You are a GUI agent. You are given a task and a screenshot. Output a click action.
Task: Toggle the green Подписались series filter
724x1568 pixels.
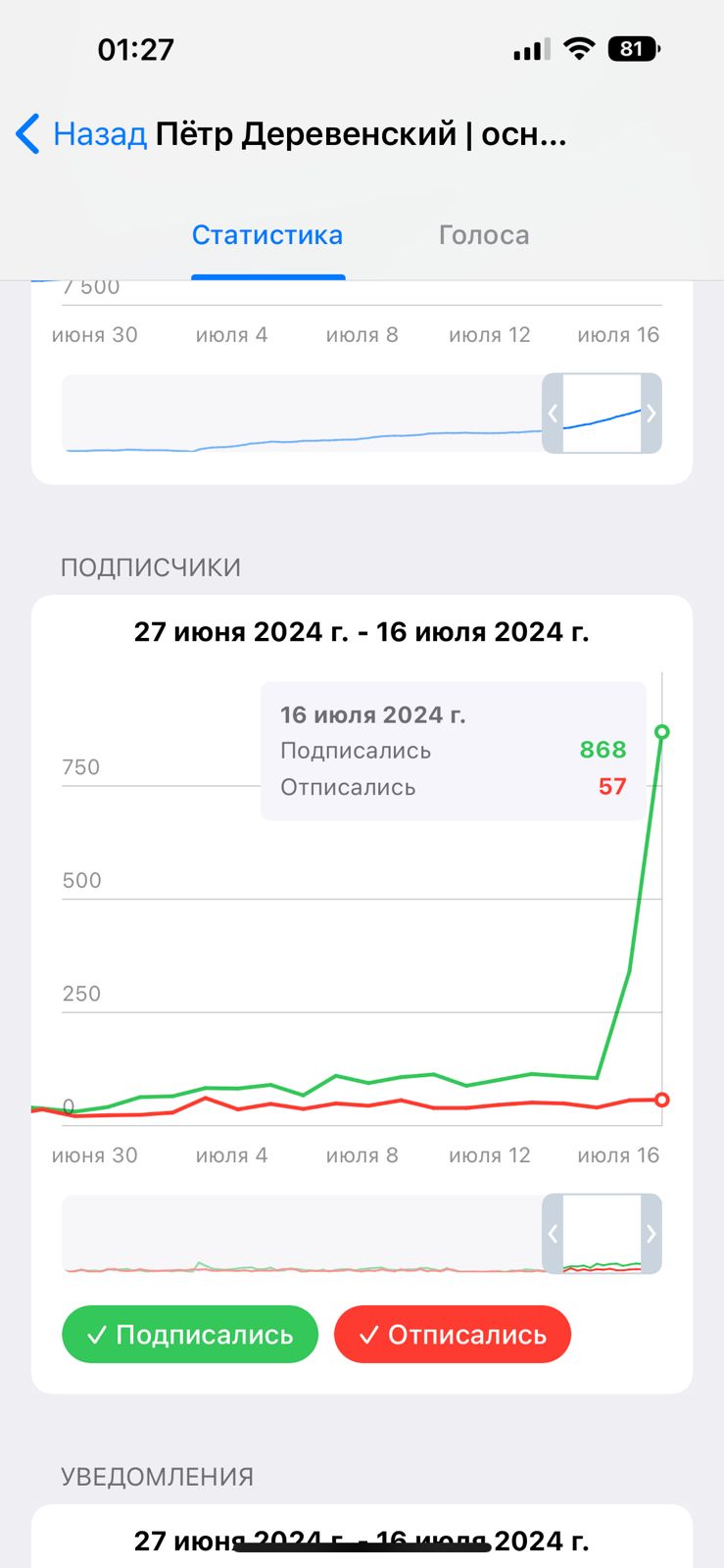190,1334
